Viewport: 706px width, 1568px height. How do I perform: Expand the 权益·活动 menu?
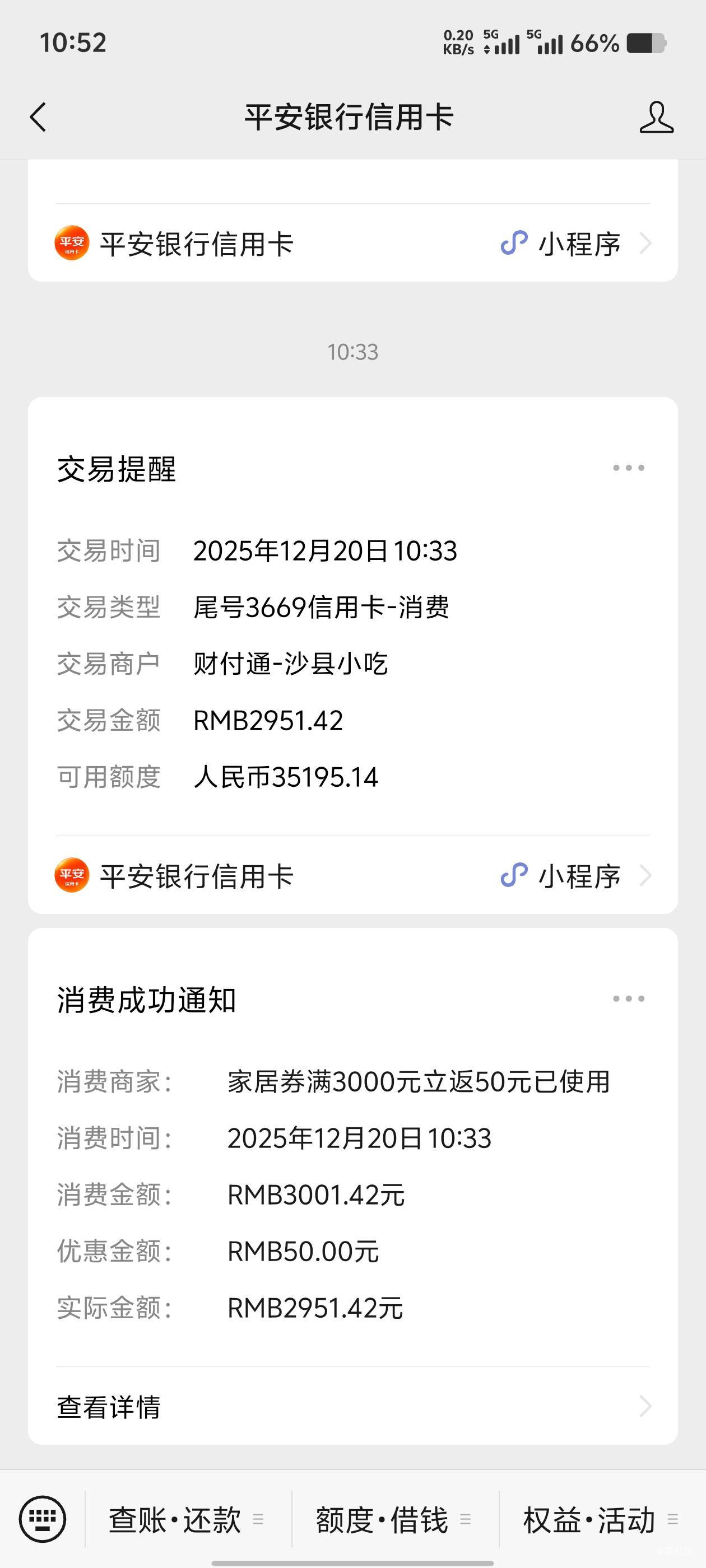coord(600,1520)
